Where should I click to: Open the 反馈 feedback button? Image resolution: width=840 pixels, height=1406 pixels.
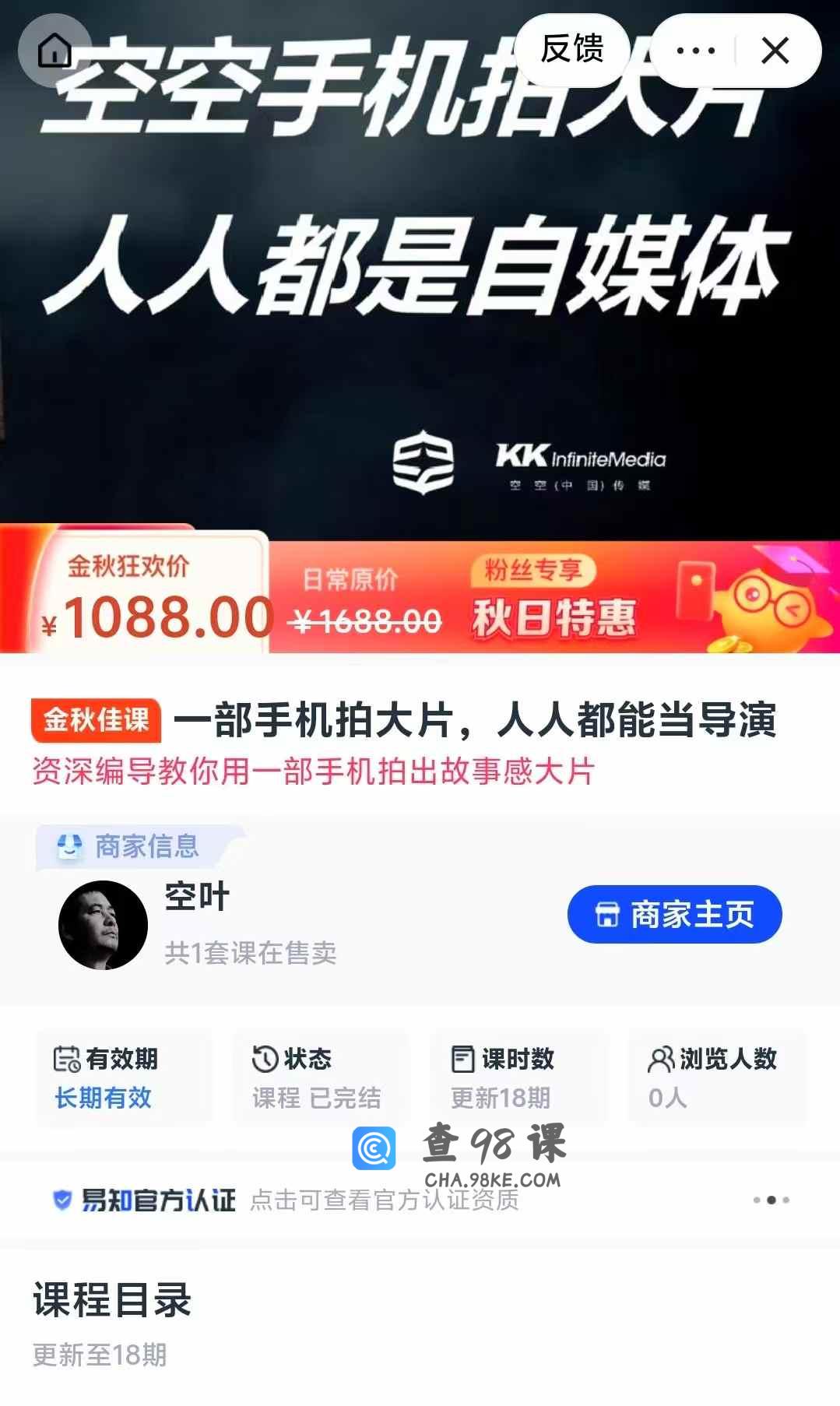[x=572, y=50]
